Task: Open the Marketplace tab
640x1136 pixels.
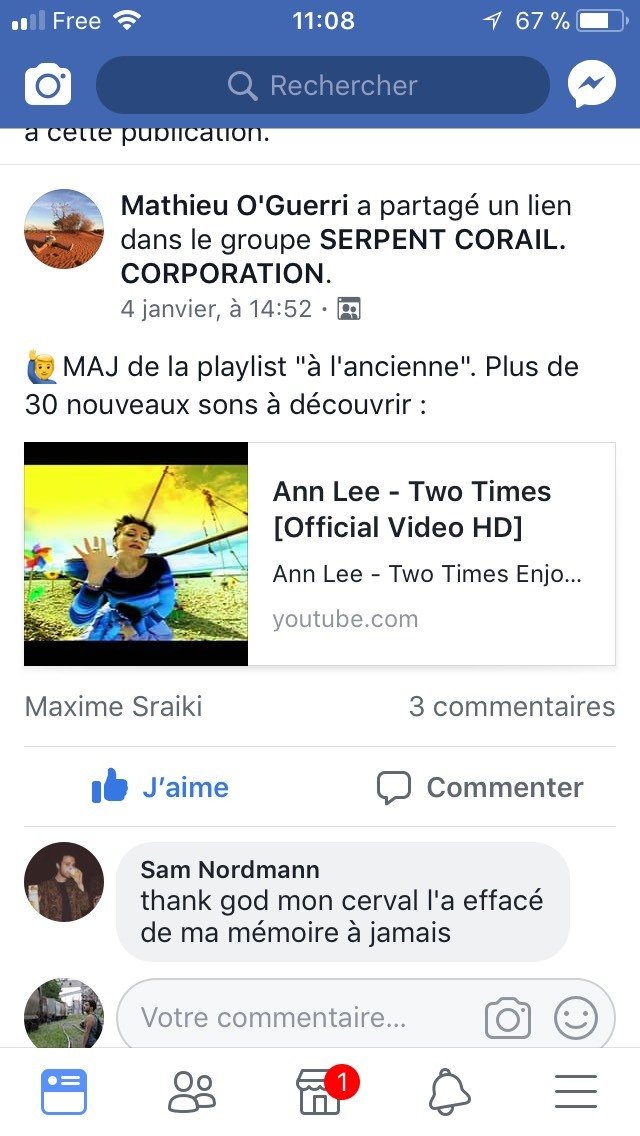Action: pyautogui.click(x=320, y=1091)
